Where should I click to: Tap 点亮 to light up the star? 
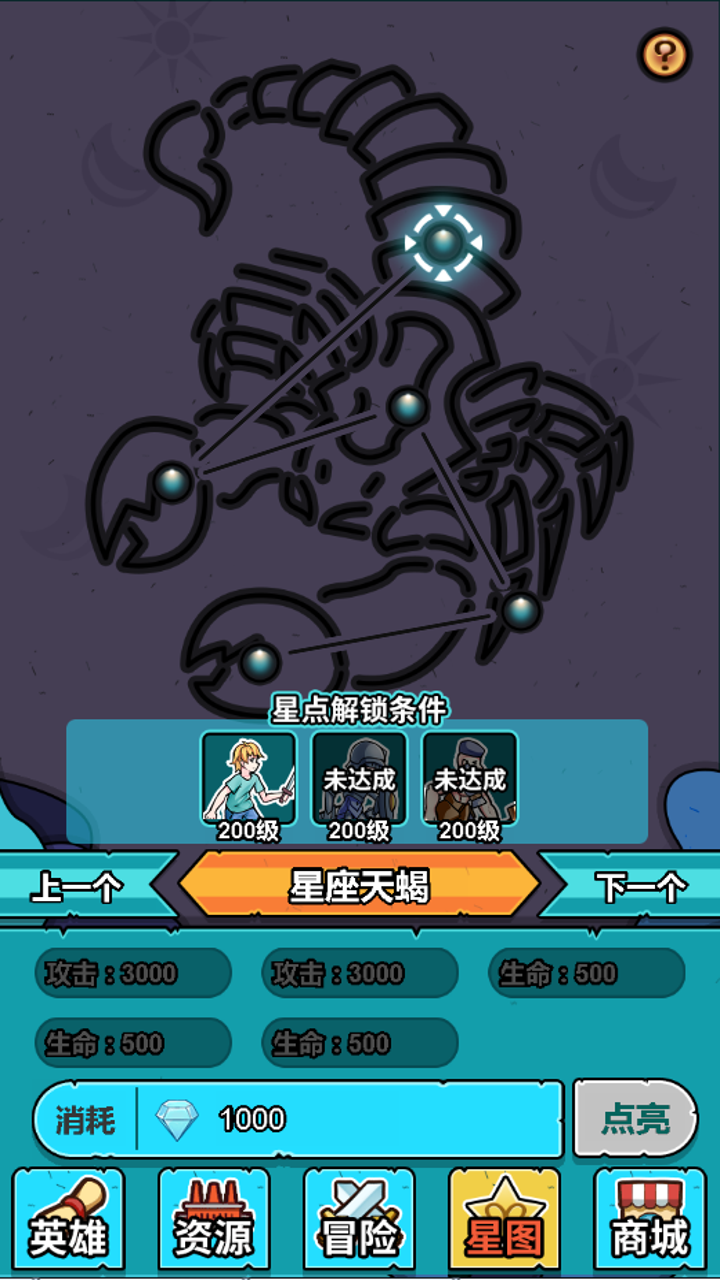[635, 1118]
